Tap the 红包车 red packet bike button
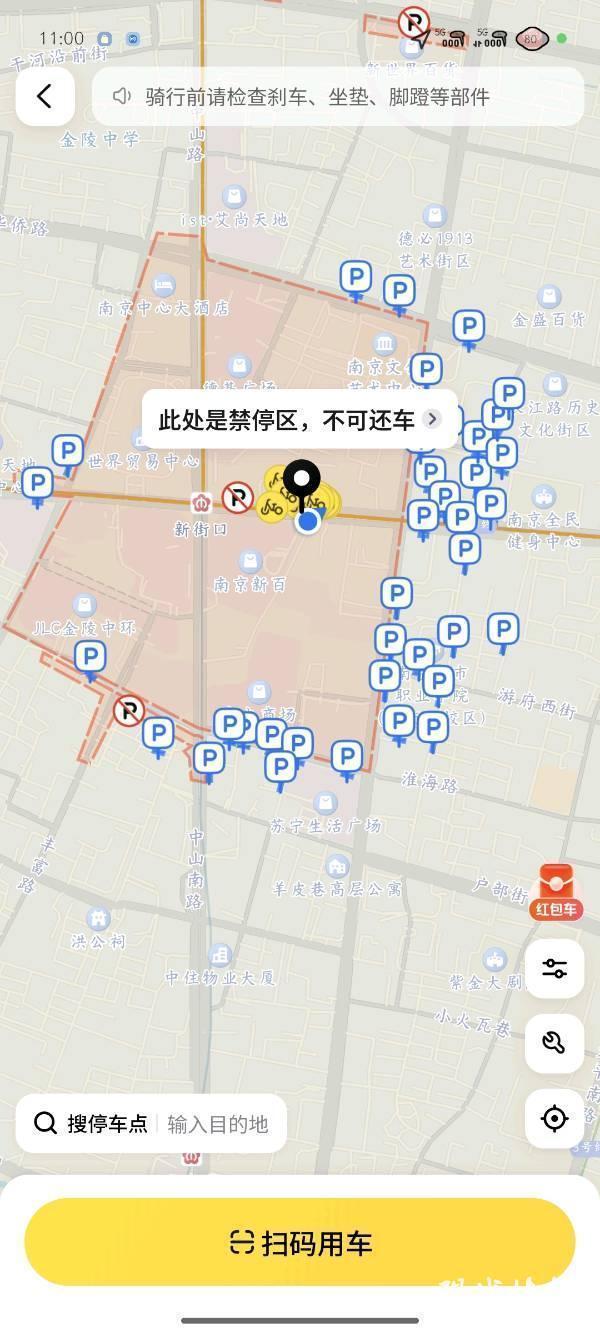This screenshot has height=1333, width=600. pyautogui.click(x=556, y=892)
